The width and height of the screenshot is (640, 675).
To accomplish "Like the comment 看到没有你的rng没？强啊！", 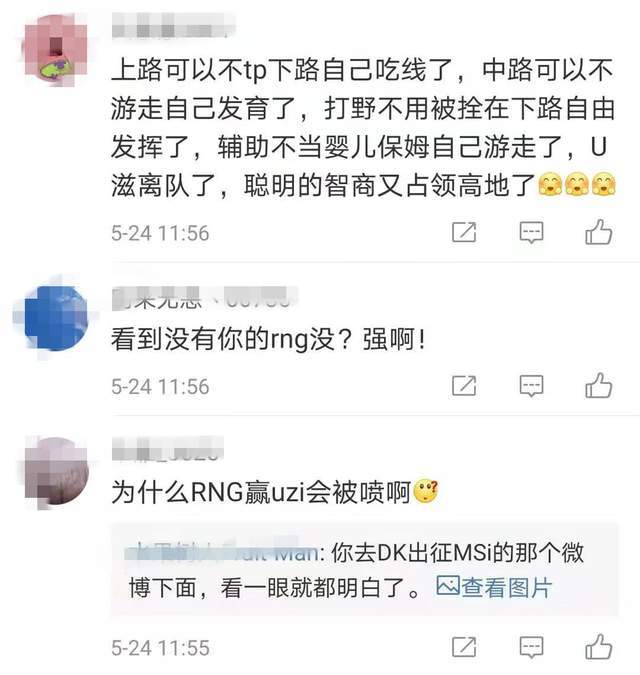I will coord(598,385).
